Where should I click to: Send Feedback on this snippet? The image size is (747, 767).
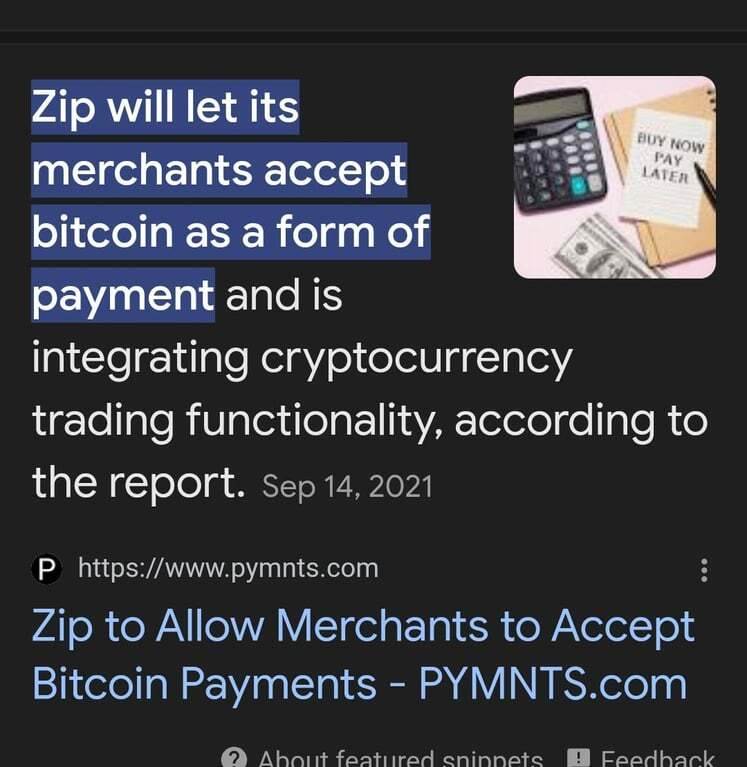pyautogui.click(x=643, y=758)
